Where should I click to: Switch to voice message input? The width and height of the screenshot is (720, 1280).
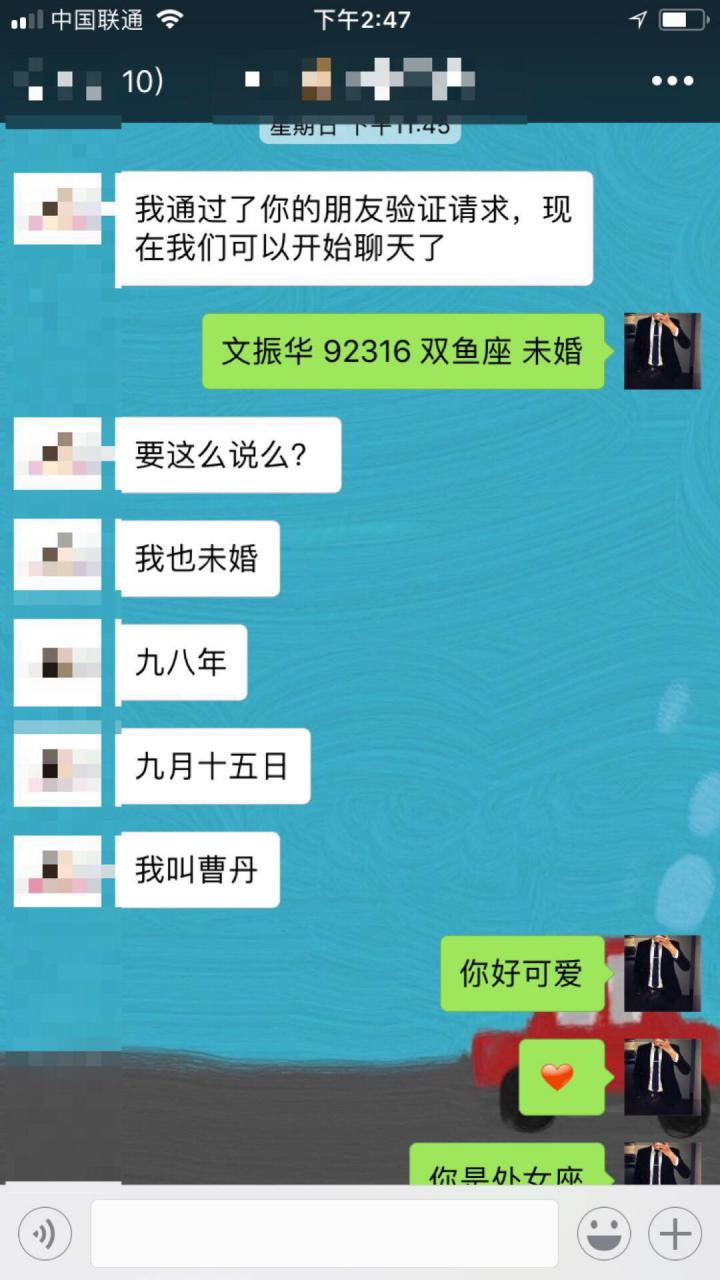coord(45,1233)
